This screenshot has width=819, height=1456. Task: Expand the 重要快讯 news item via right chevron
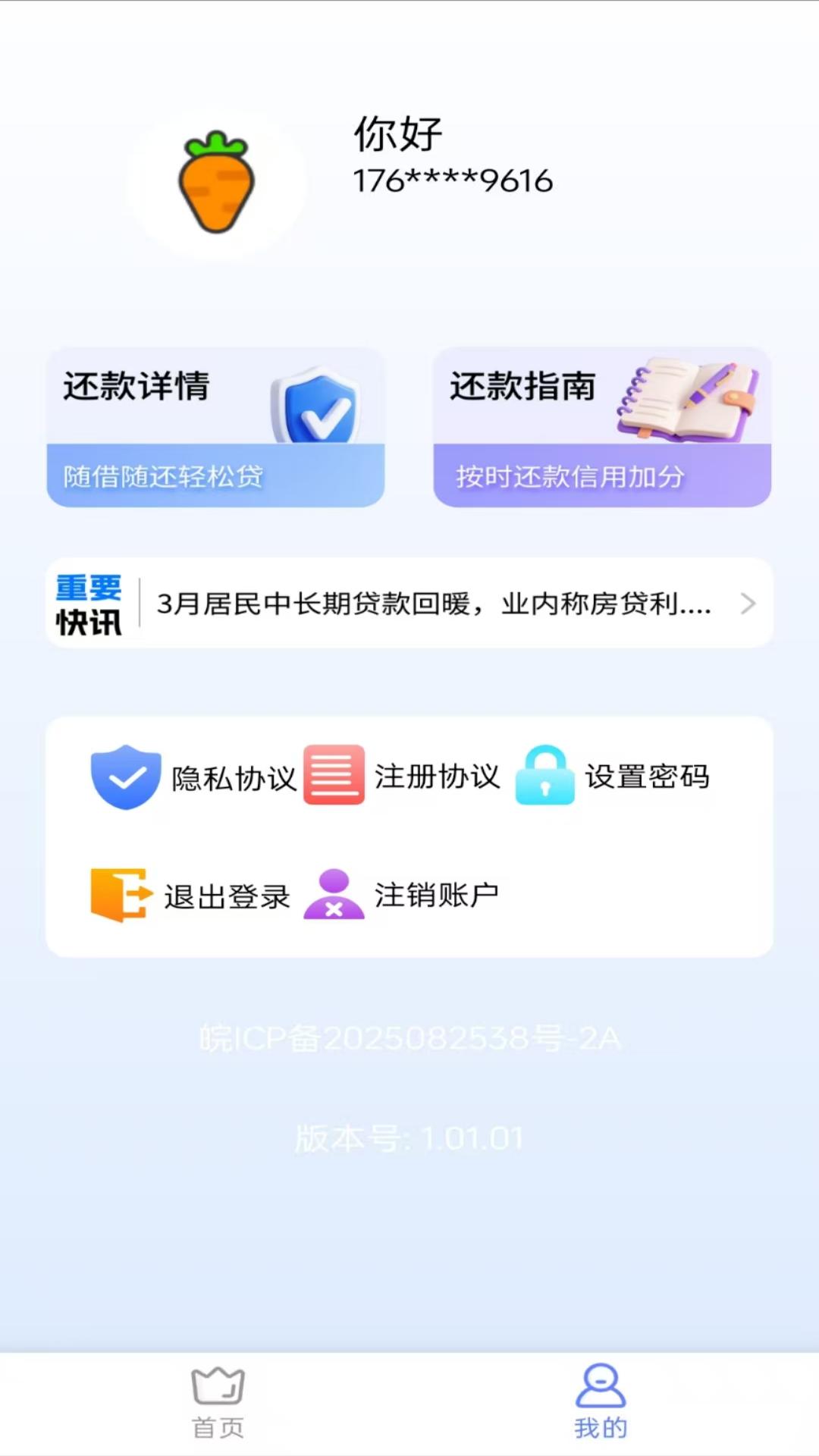point(748,604)
